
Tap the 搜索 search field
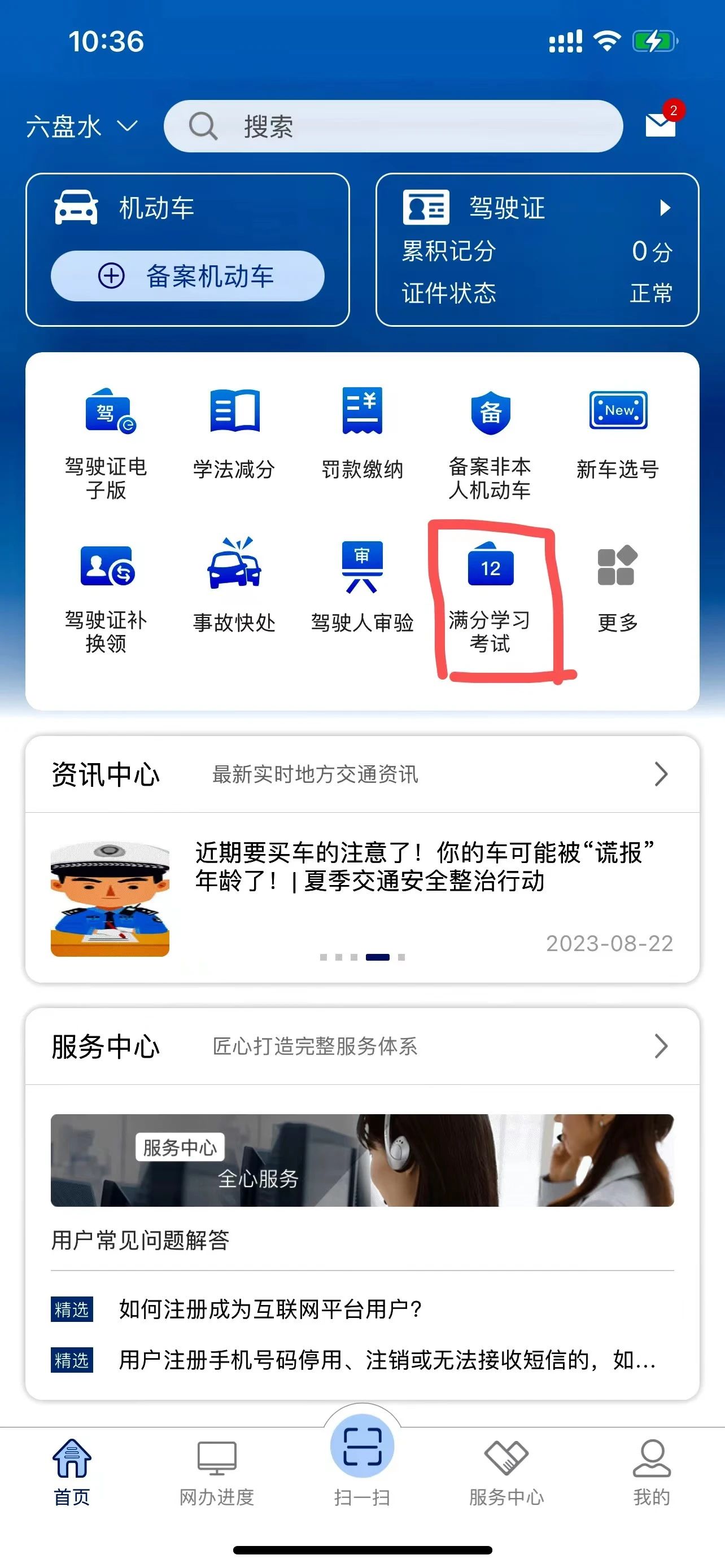click(392, 126)
